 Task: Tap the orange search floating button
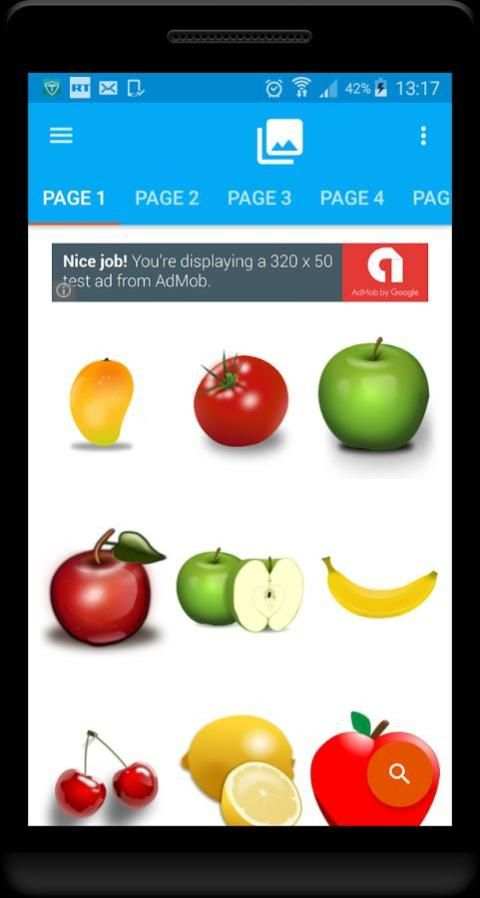399,774
